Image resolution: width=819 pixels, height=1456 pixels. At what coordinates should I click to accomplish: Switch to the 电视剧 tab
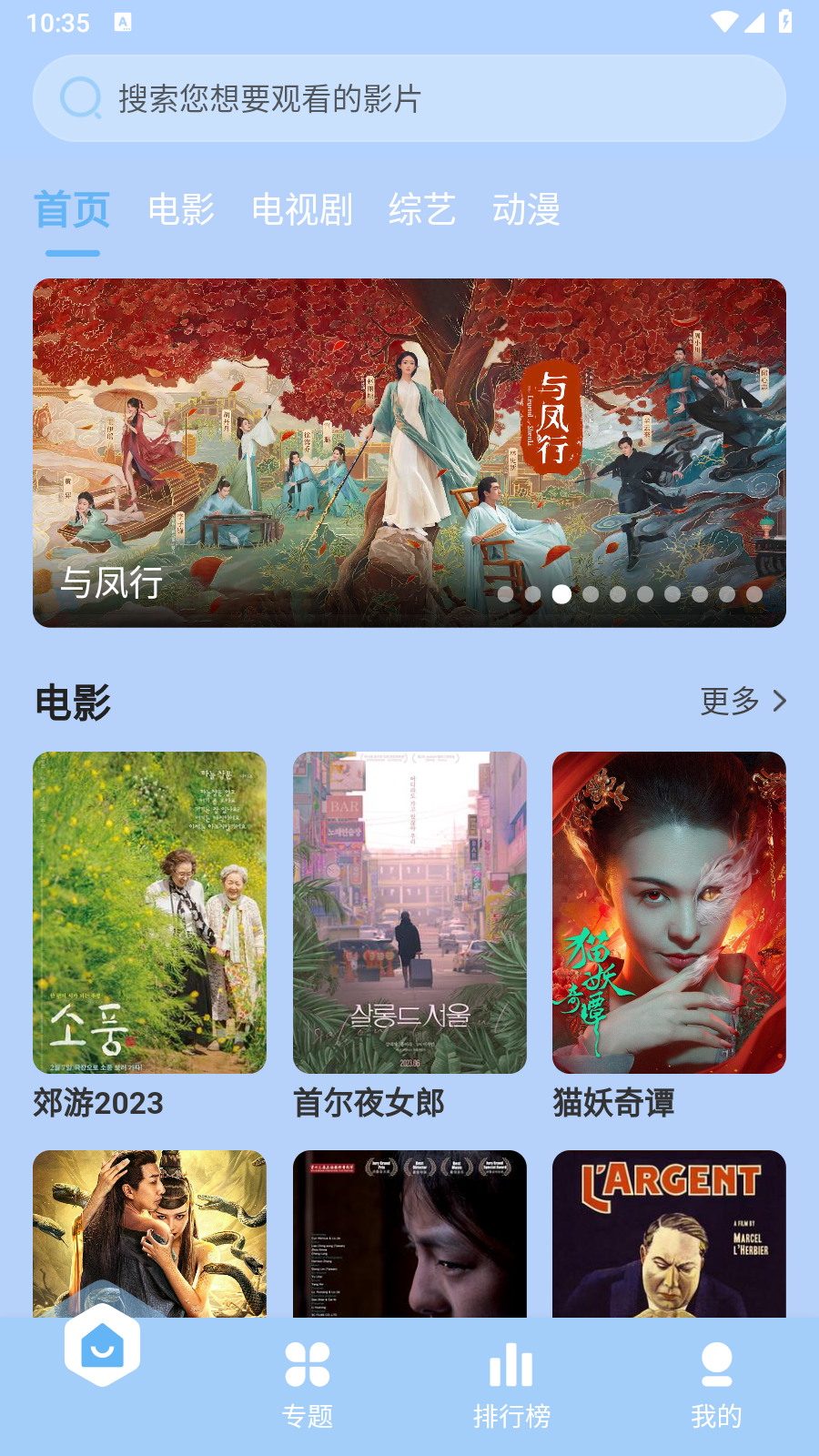(301, 209)
